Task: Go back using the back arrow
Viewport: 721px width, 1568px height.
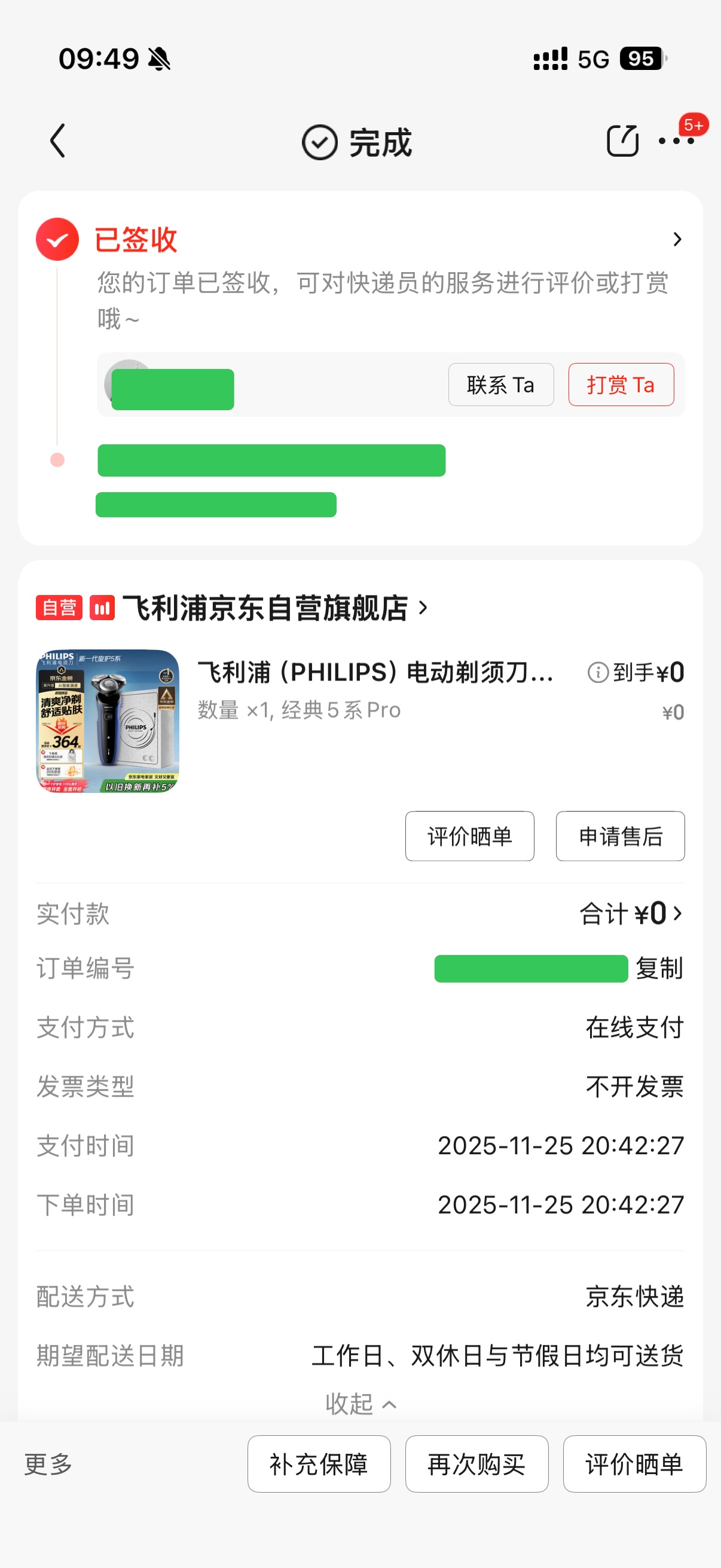Action: [58, 141]
